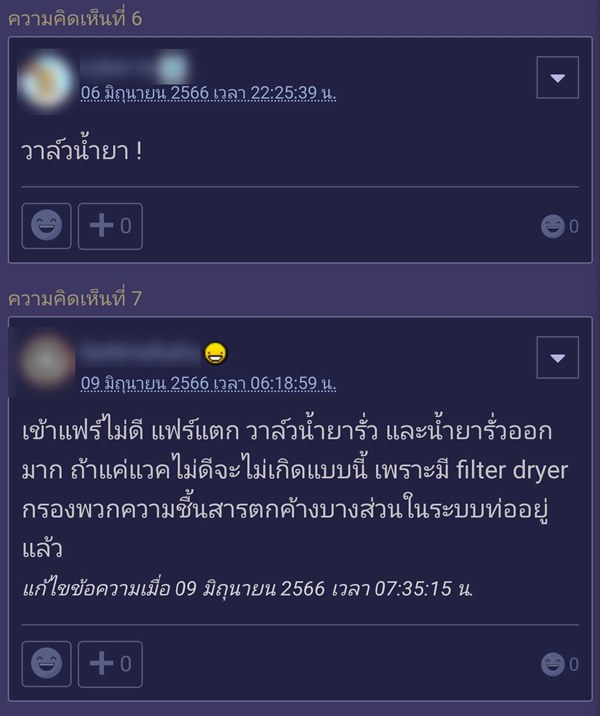Open the dropdown menu on comment 7
The image size is (600, 716).
[557, 357]
